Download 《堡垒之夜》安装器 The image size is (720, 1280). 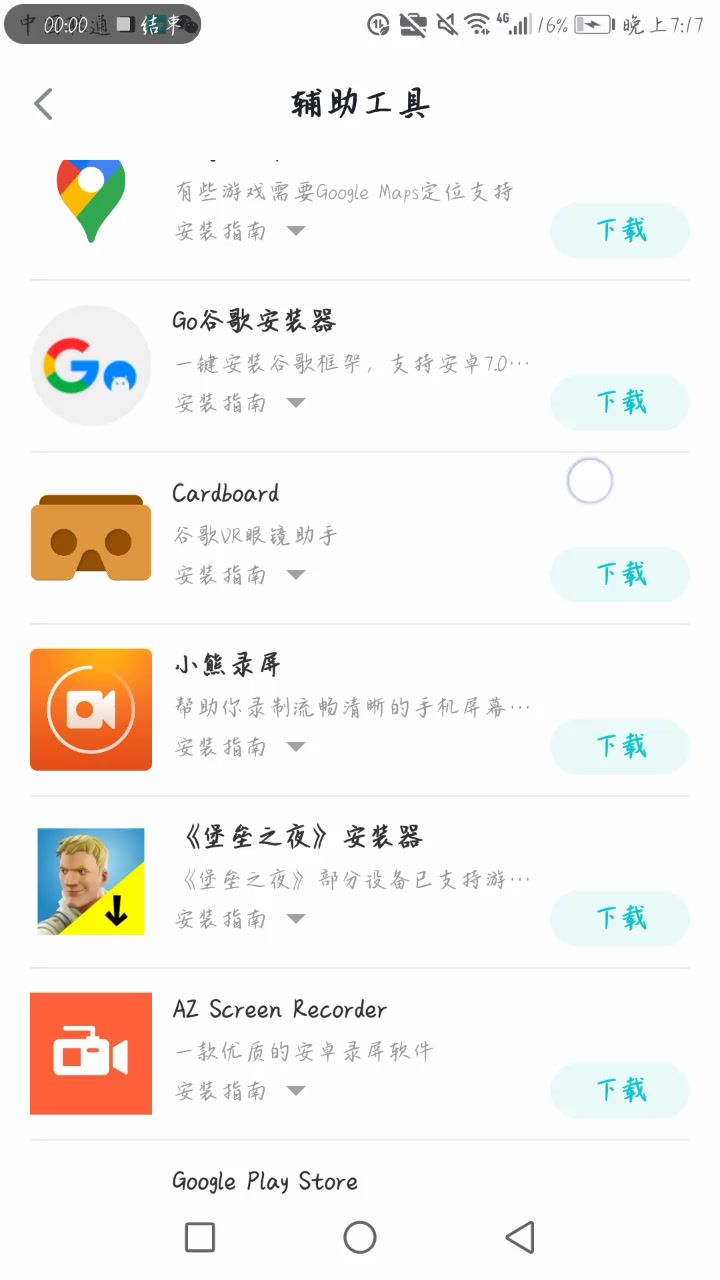point(620,919)
